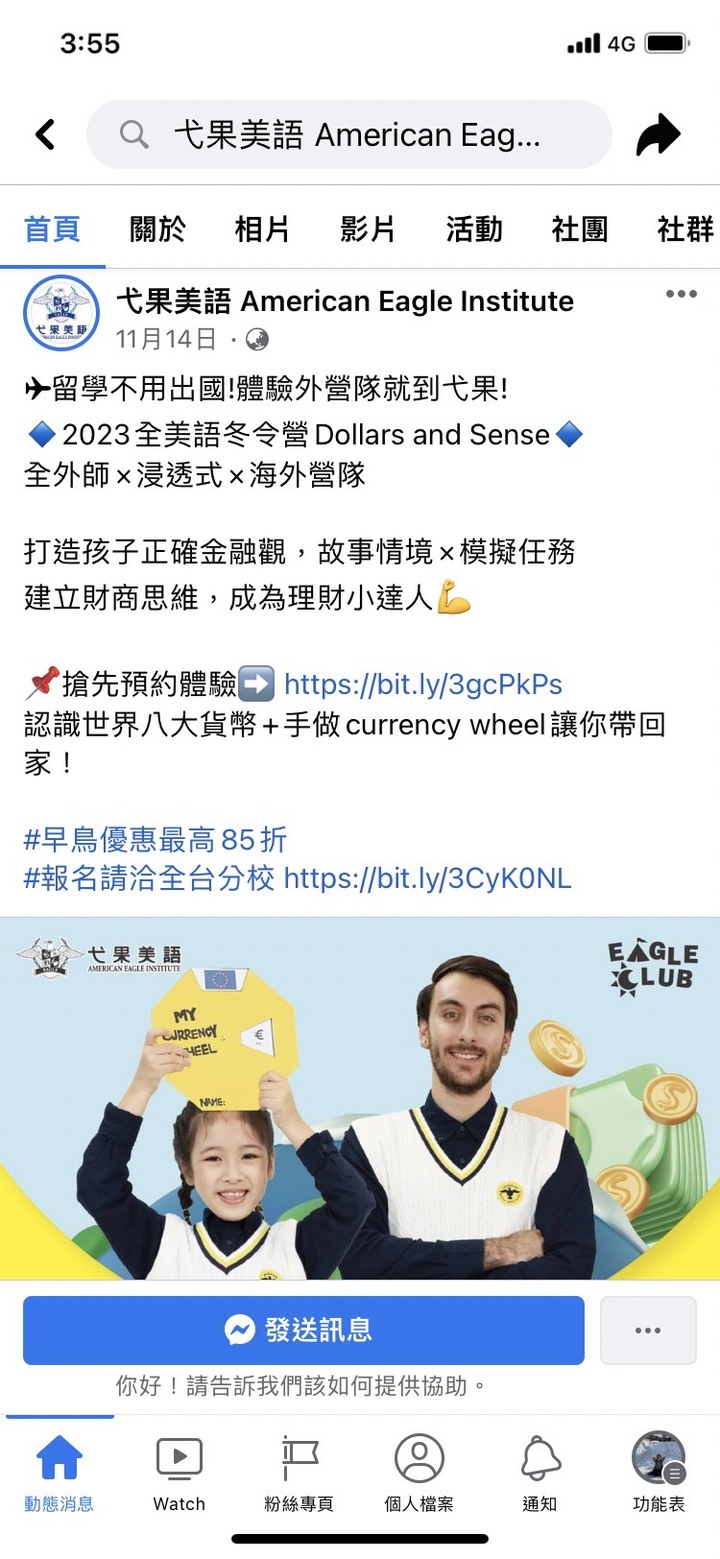Open the post's three-dot options menu

coord(681,294)
